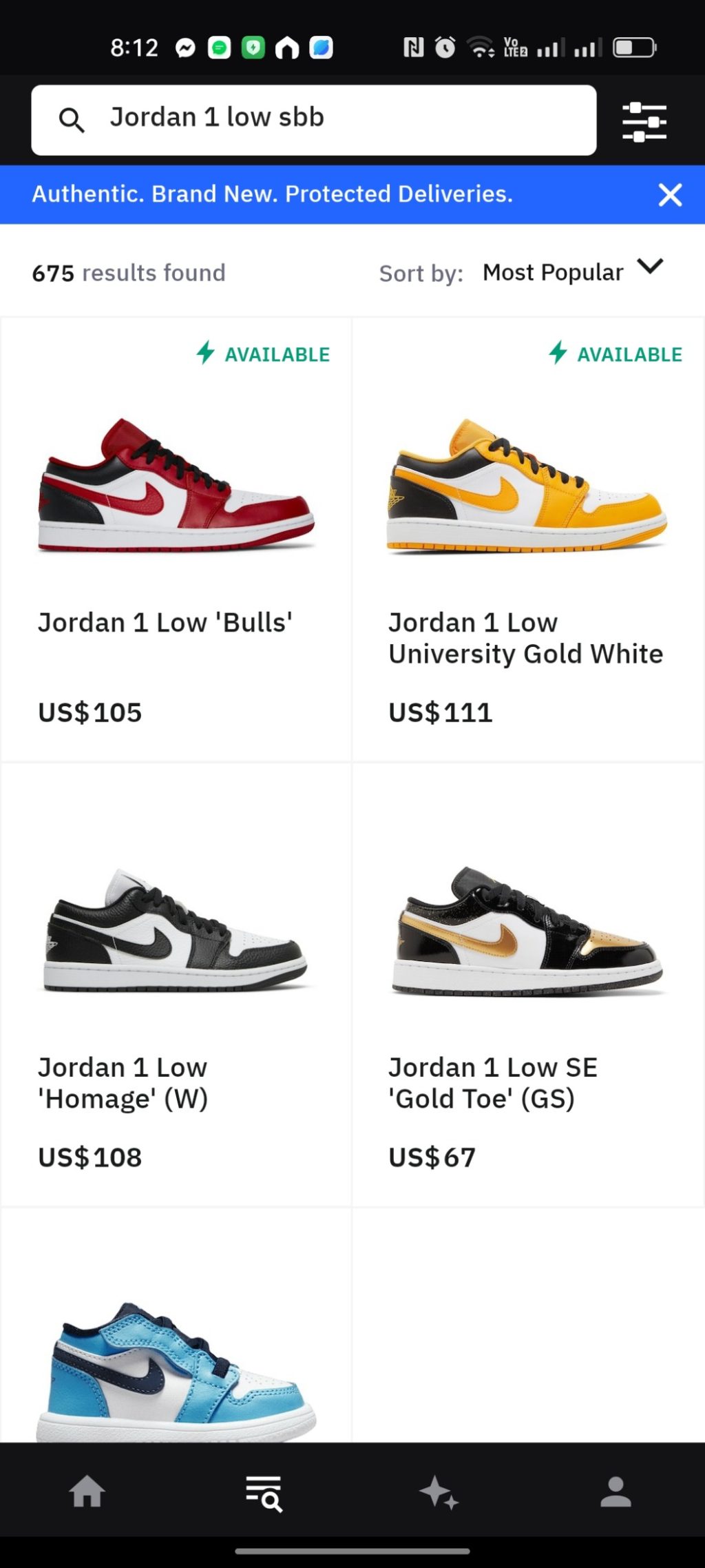Expand the Most Popular sort dropdown
The image size is (705, 1568).
(x=571, y=272)
